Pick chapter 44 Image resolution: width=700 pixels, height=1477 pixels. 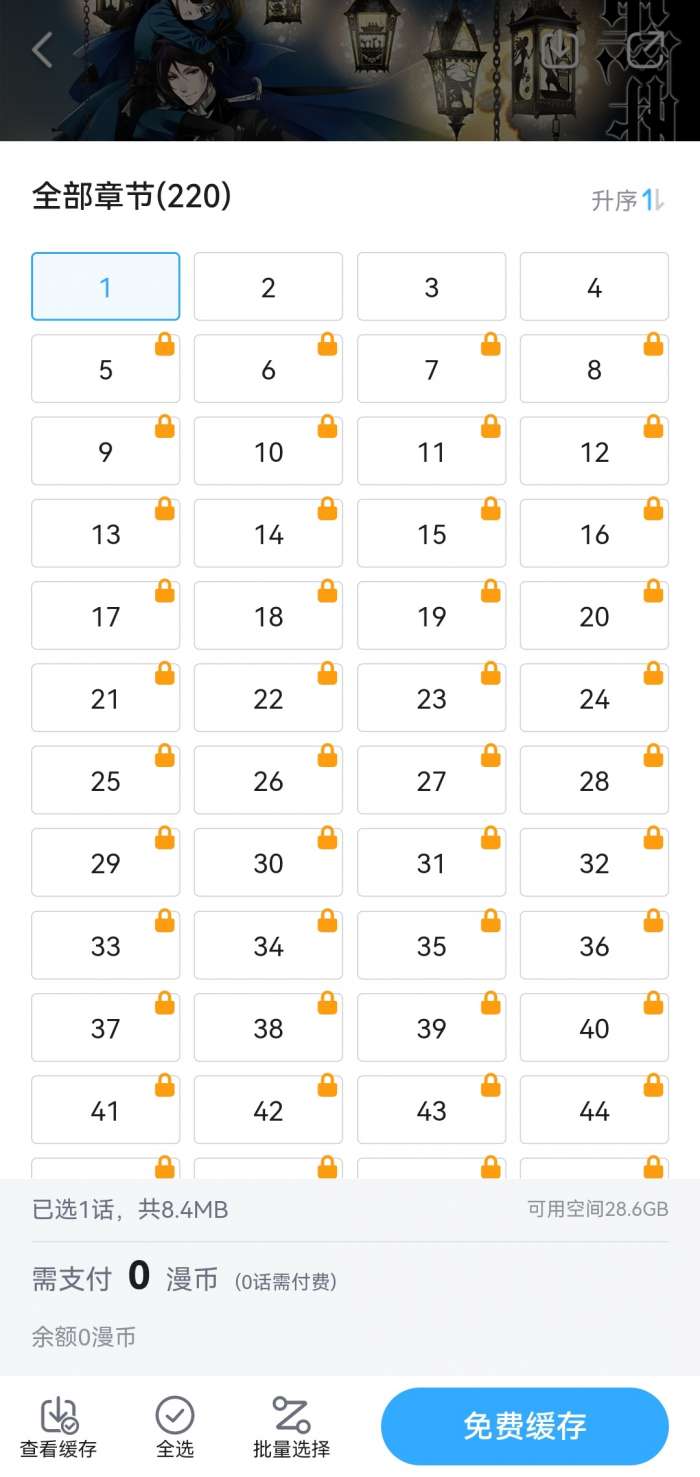pyautogui.click(x=594, y=1110)
